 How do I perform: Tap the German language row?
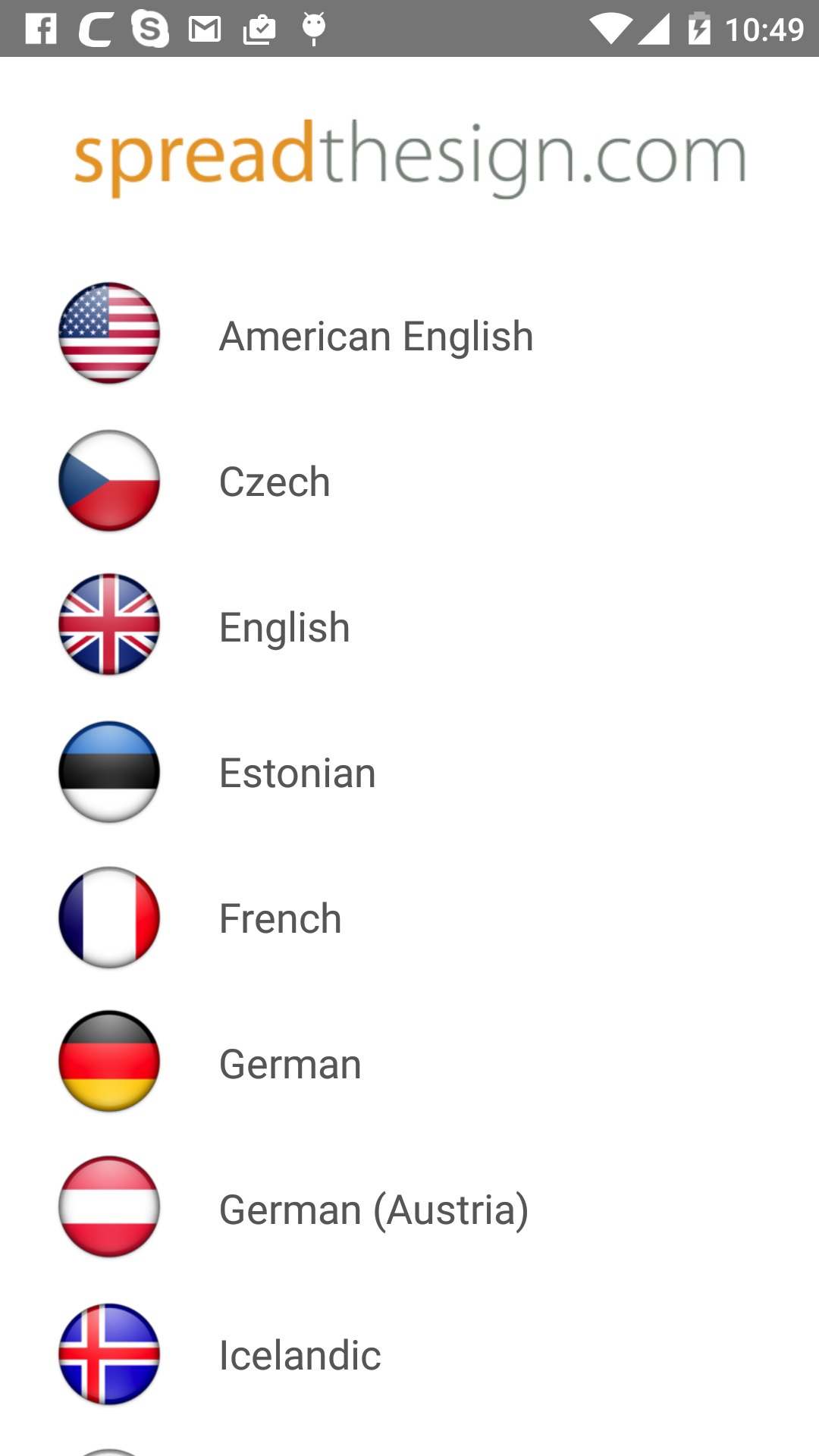click(409, 1062)
